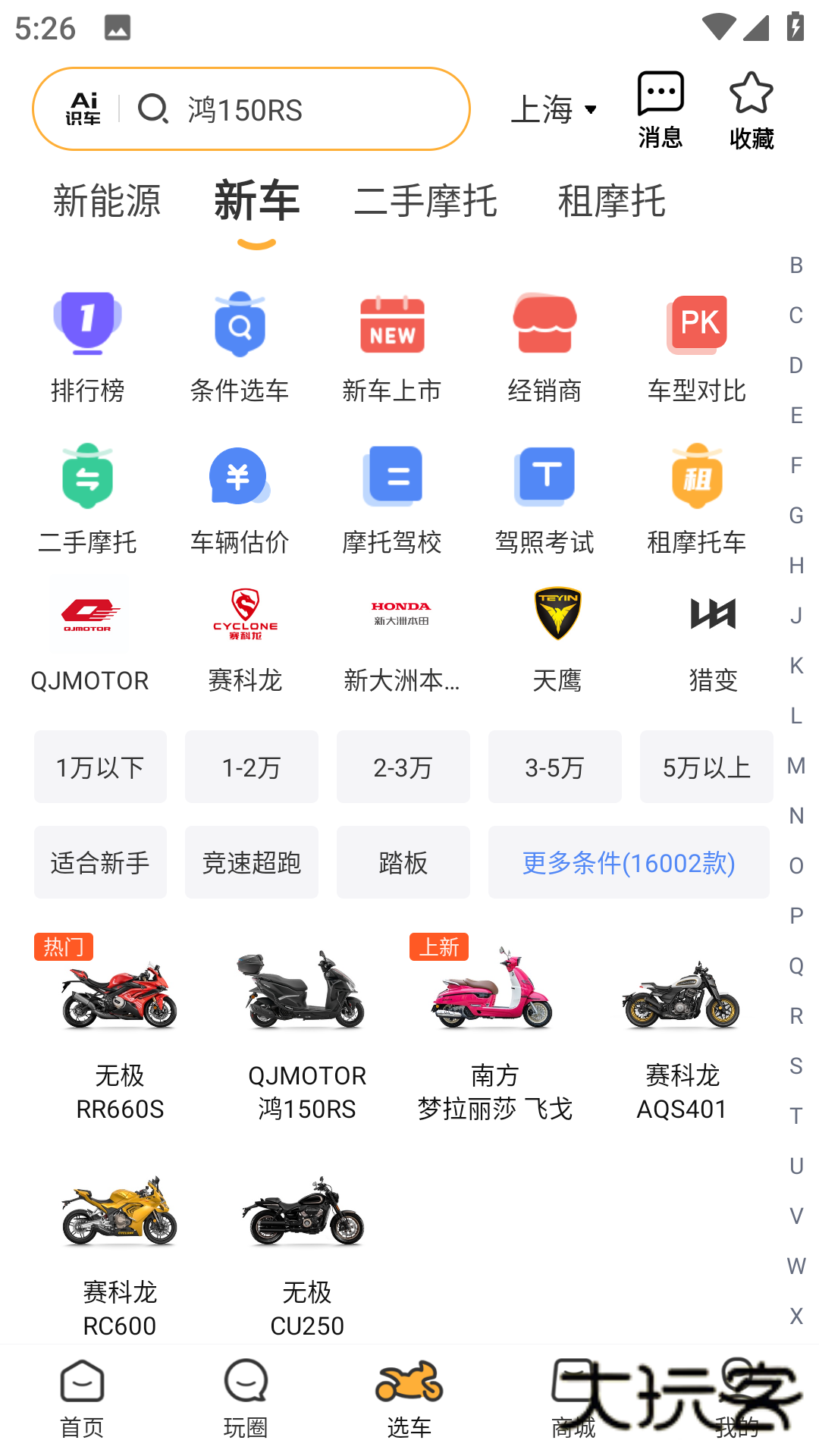This screenshot has width=819, height=1456.
Task: Open the 消息 messages panel
Action: coord(660,108)
